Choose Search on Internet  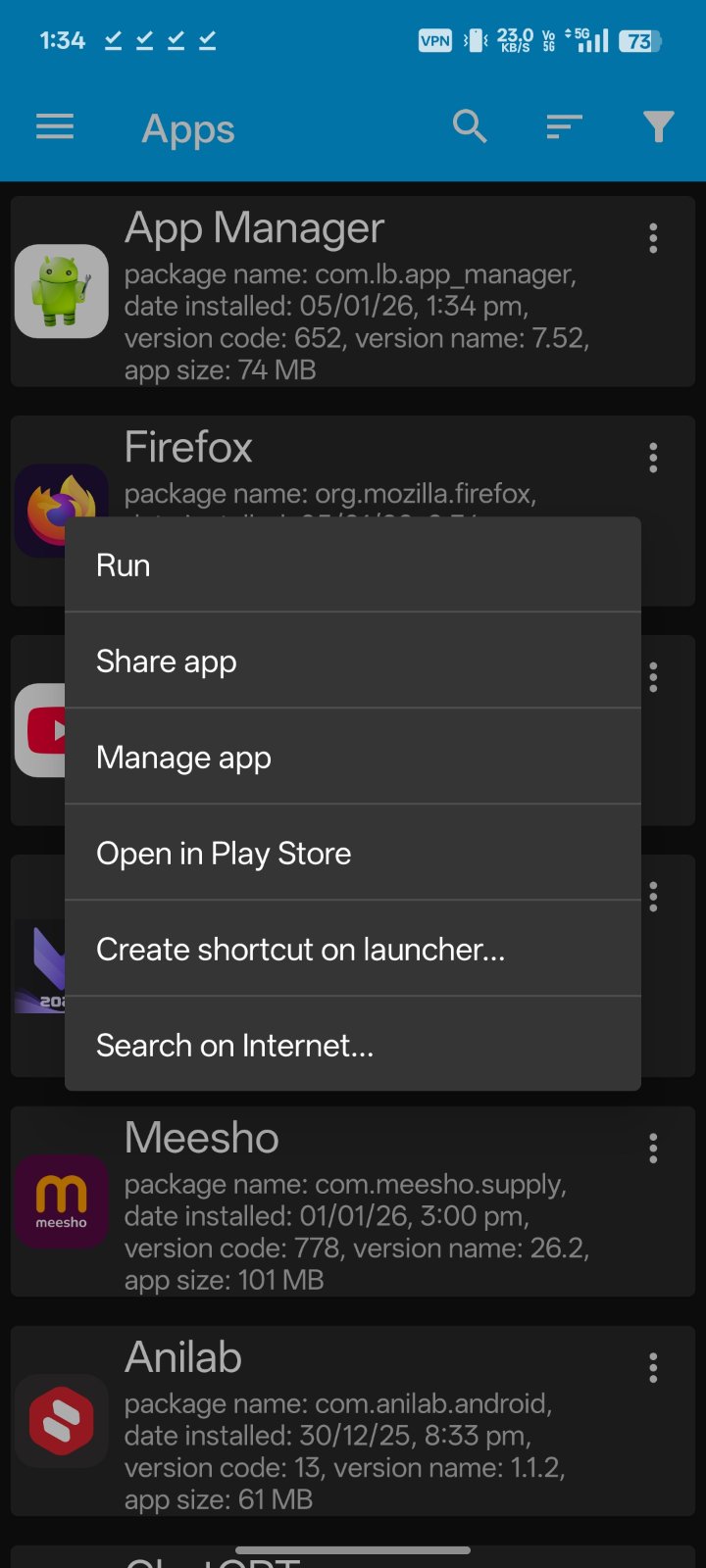[353, 1046]
